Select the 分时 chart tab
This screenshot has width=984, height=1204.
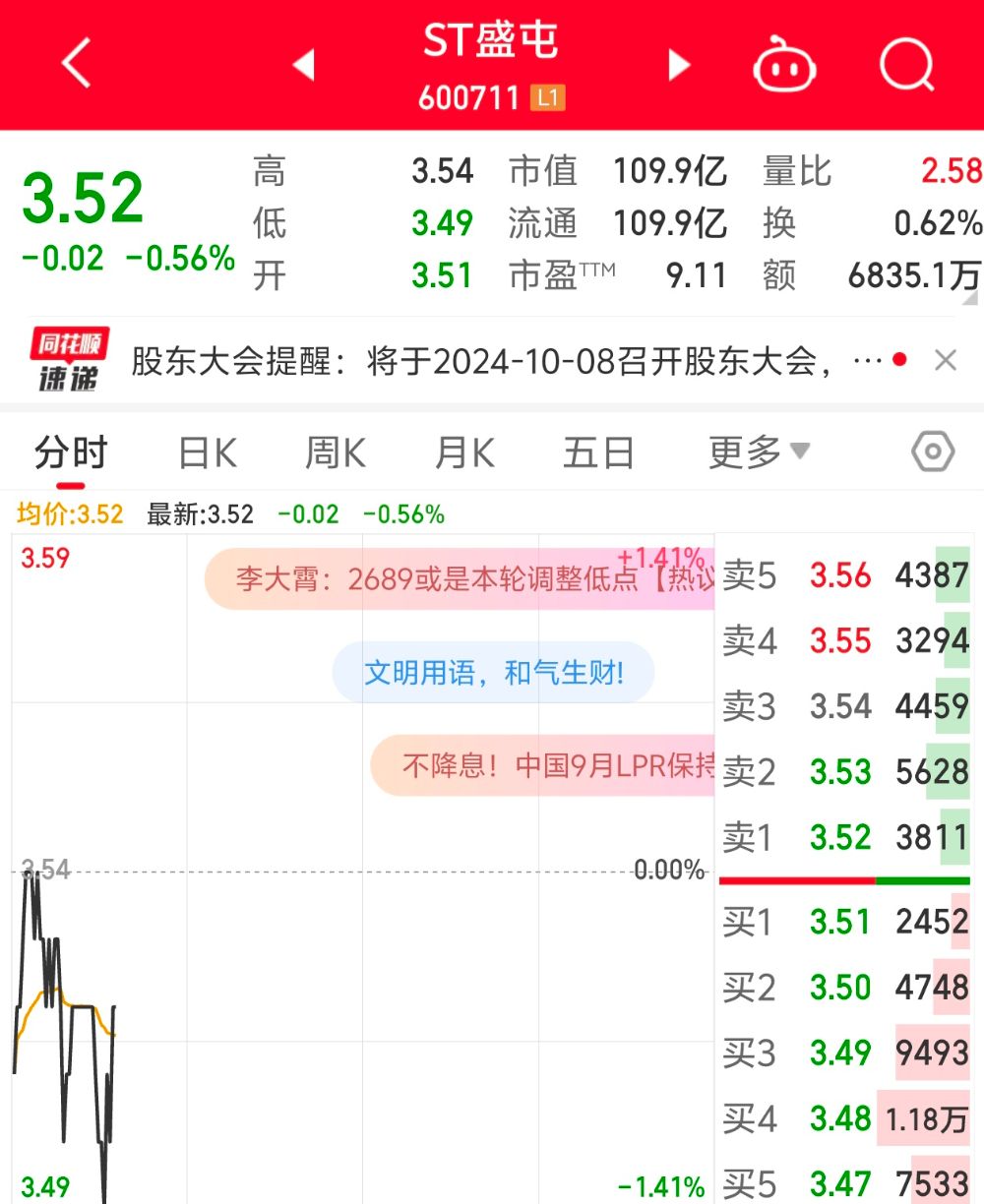(x=70, y=453)
